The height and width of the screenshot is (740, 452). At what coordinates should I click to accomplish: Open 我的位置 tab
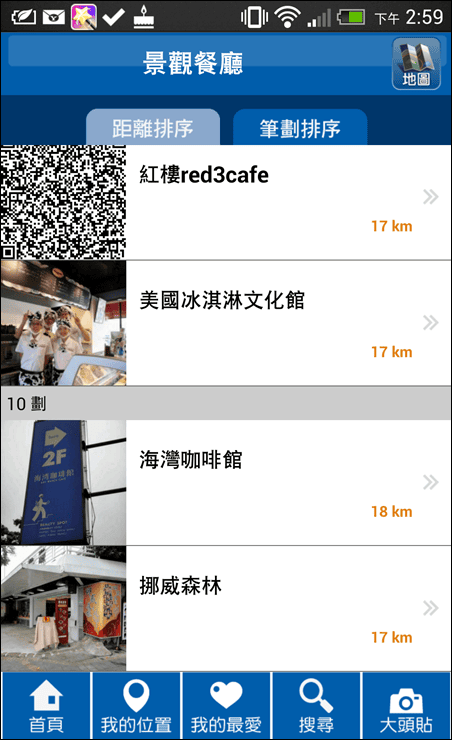(x=136, y=706)
